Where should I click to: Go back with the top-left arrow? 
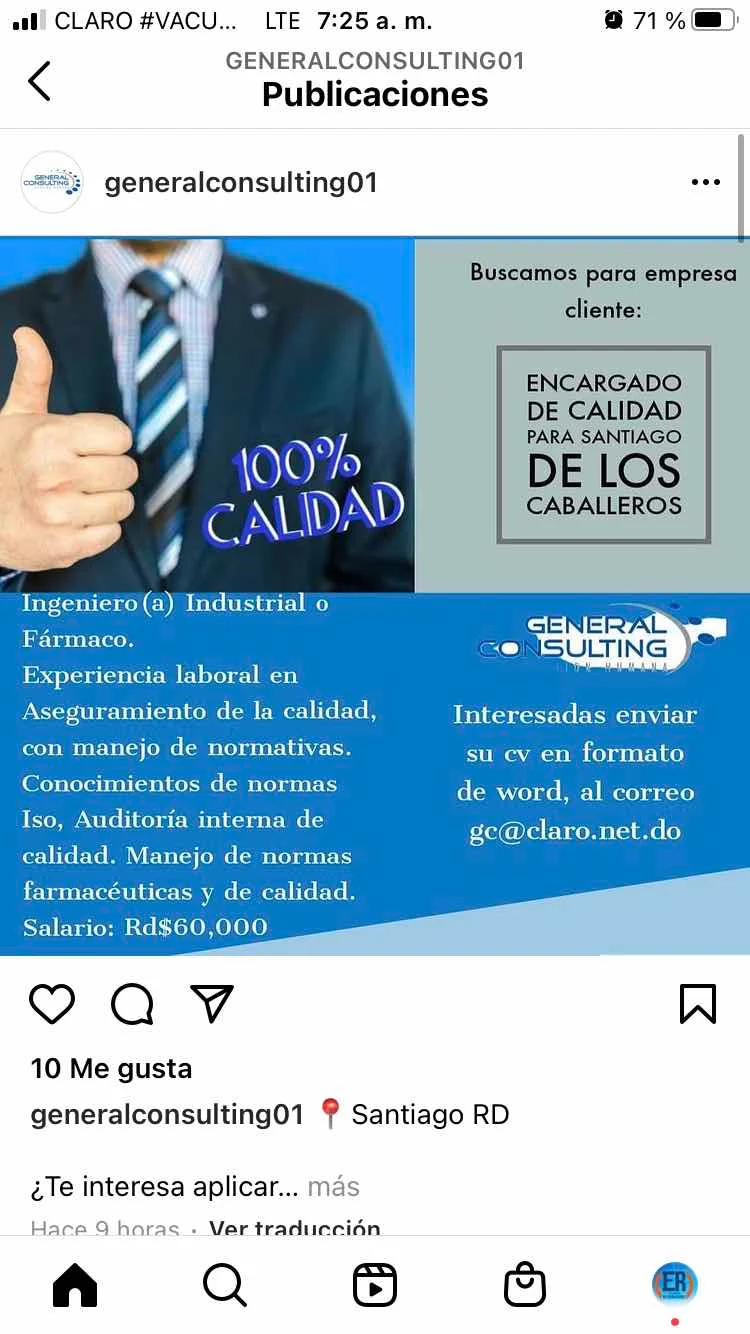coord(39,81)
